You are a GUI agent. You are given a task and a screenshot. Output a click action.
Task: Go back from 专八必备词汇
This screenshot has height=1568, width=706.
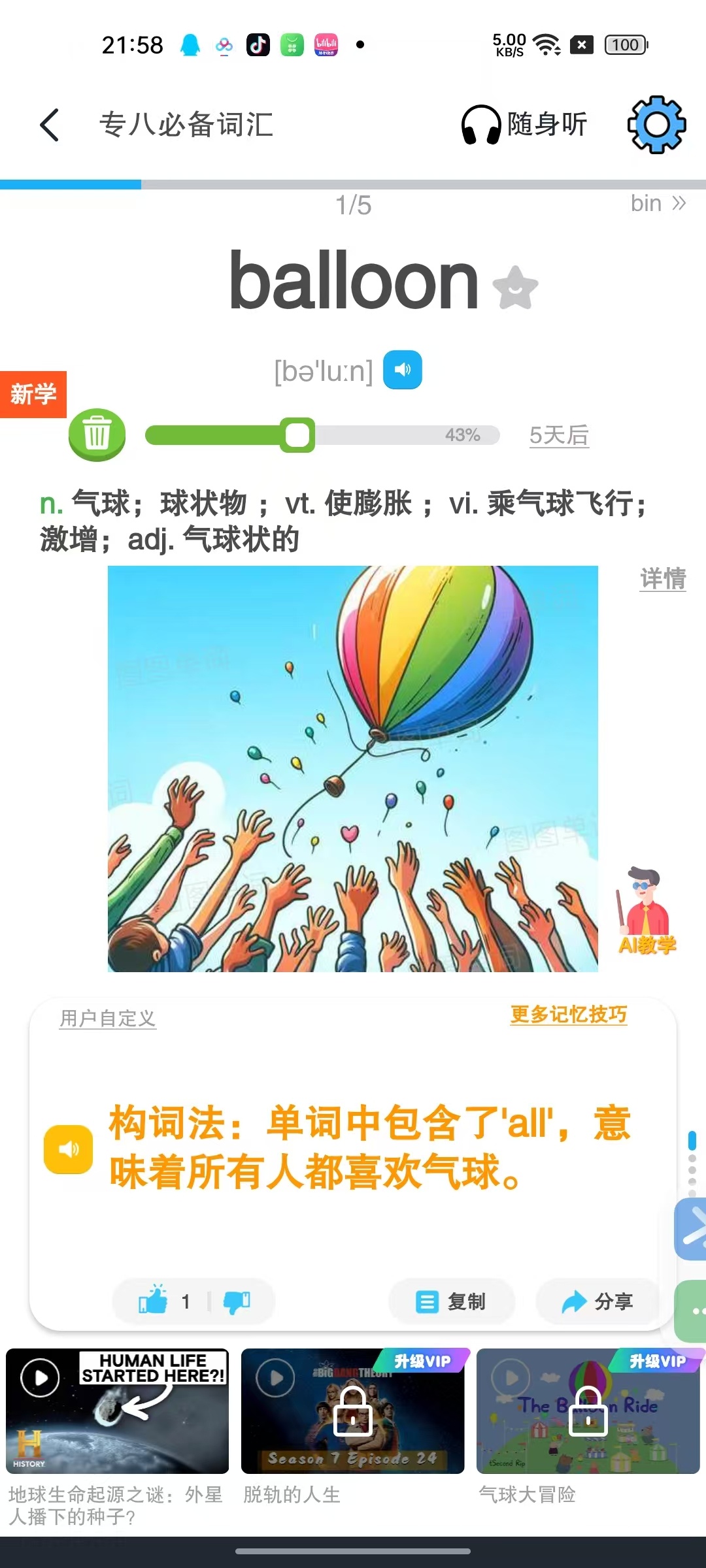coord(50,125)
